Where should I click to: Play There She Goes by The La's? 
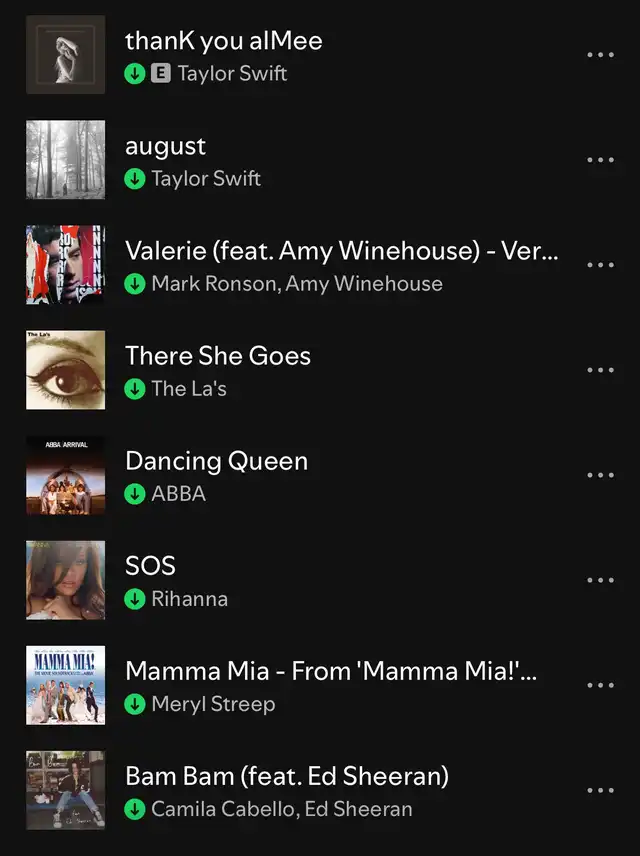point(218,356)
